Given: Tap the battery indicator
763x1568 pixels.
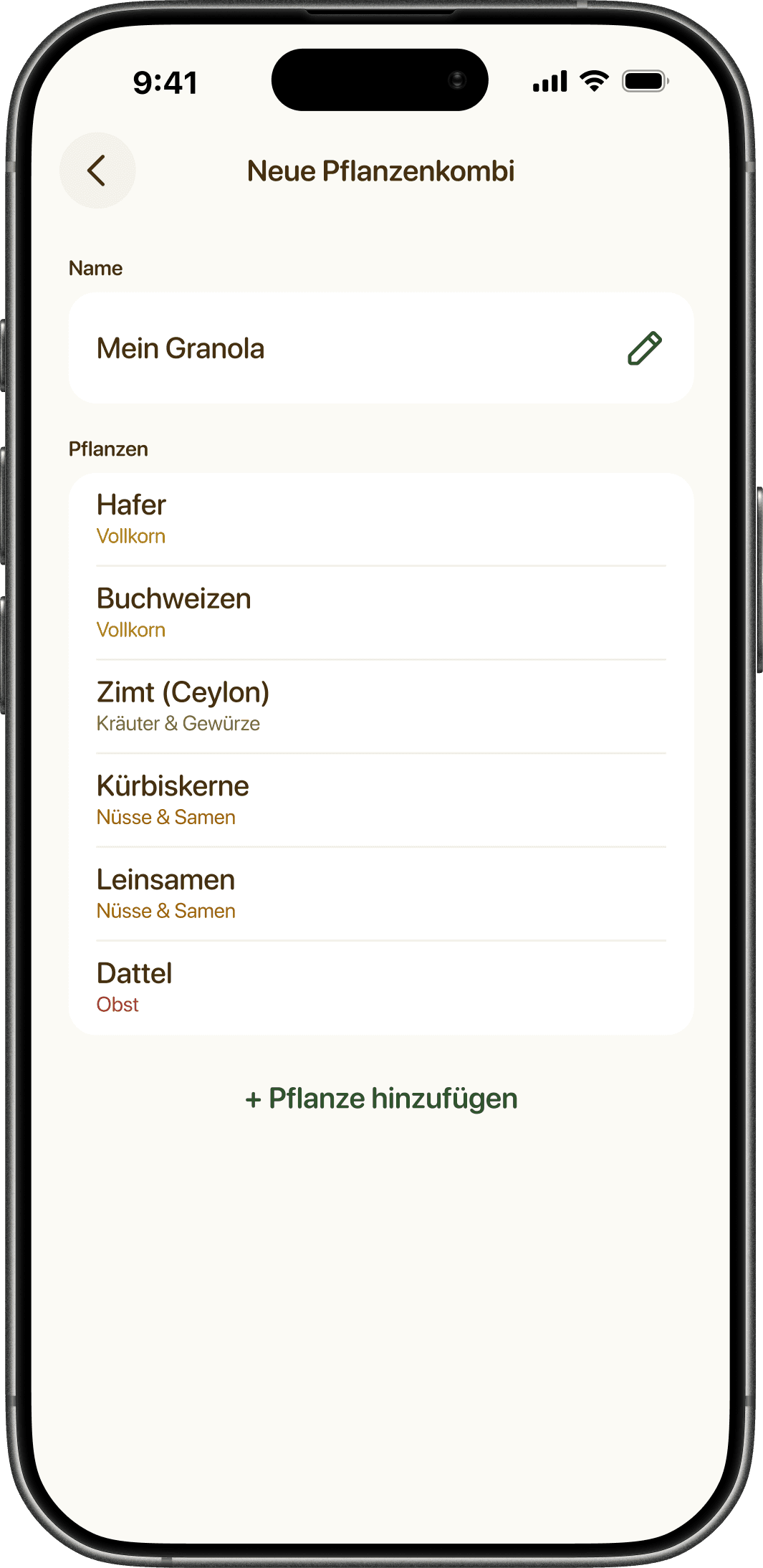Looking at the screenshot, I should (x=644, y=82).
